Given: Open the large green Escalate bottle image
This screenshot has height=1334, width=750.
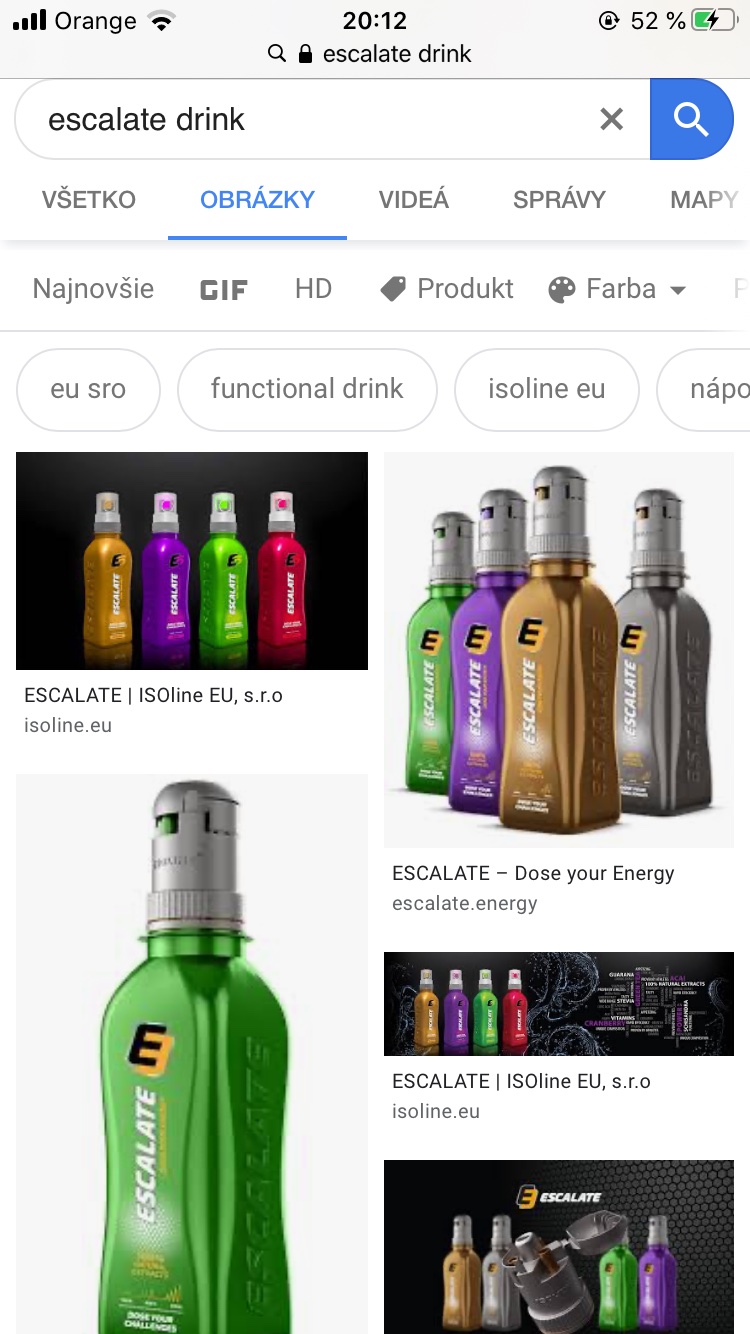Looking at the screenshot, I should 192,1050.
